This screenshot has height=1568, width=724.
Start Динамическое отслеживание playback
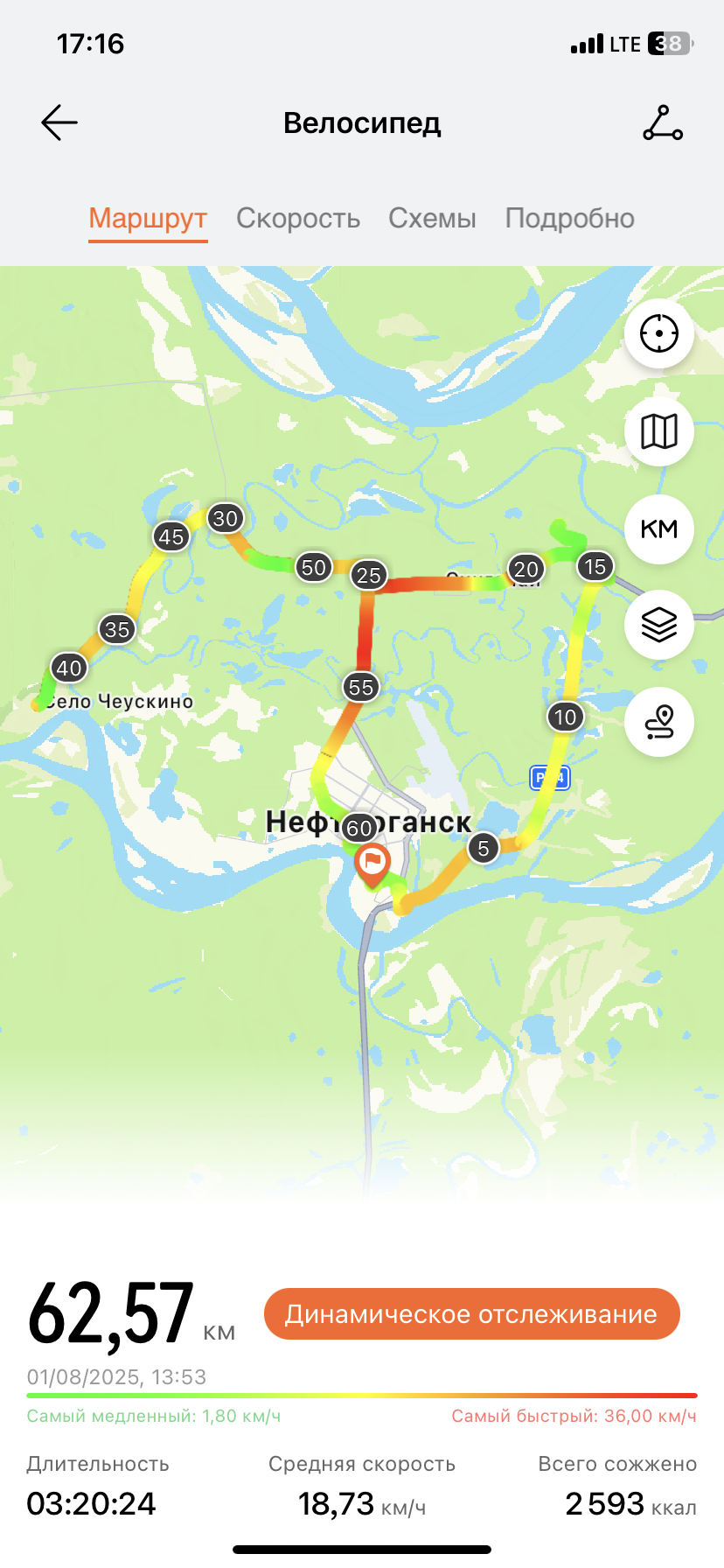tap(471, 1313)
